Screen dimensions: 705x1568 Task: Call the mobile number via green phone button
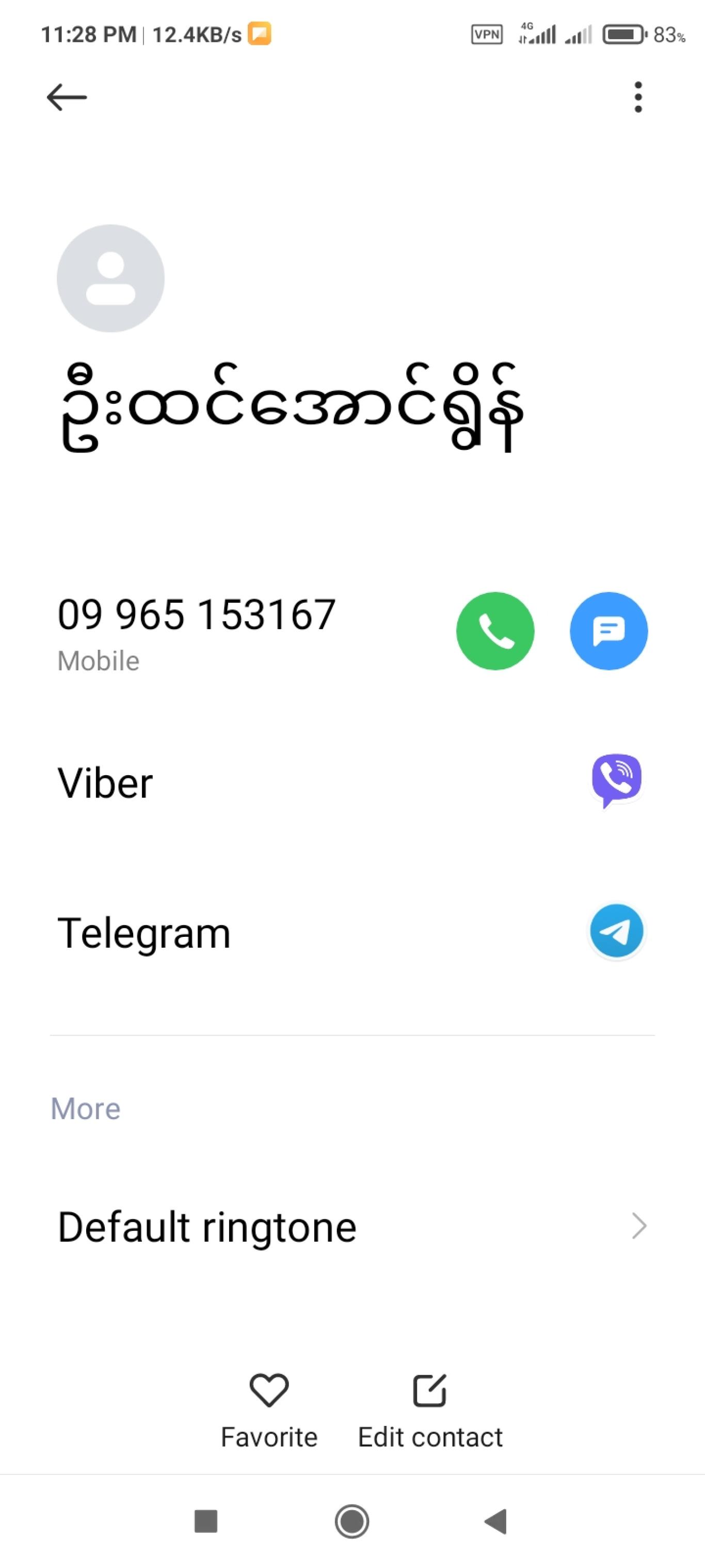495,631
